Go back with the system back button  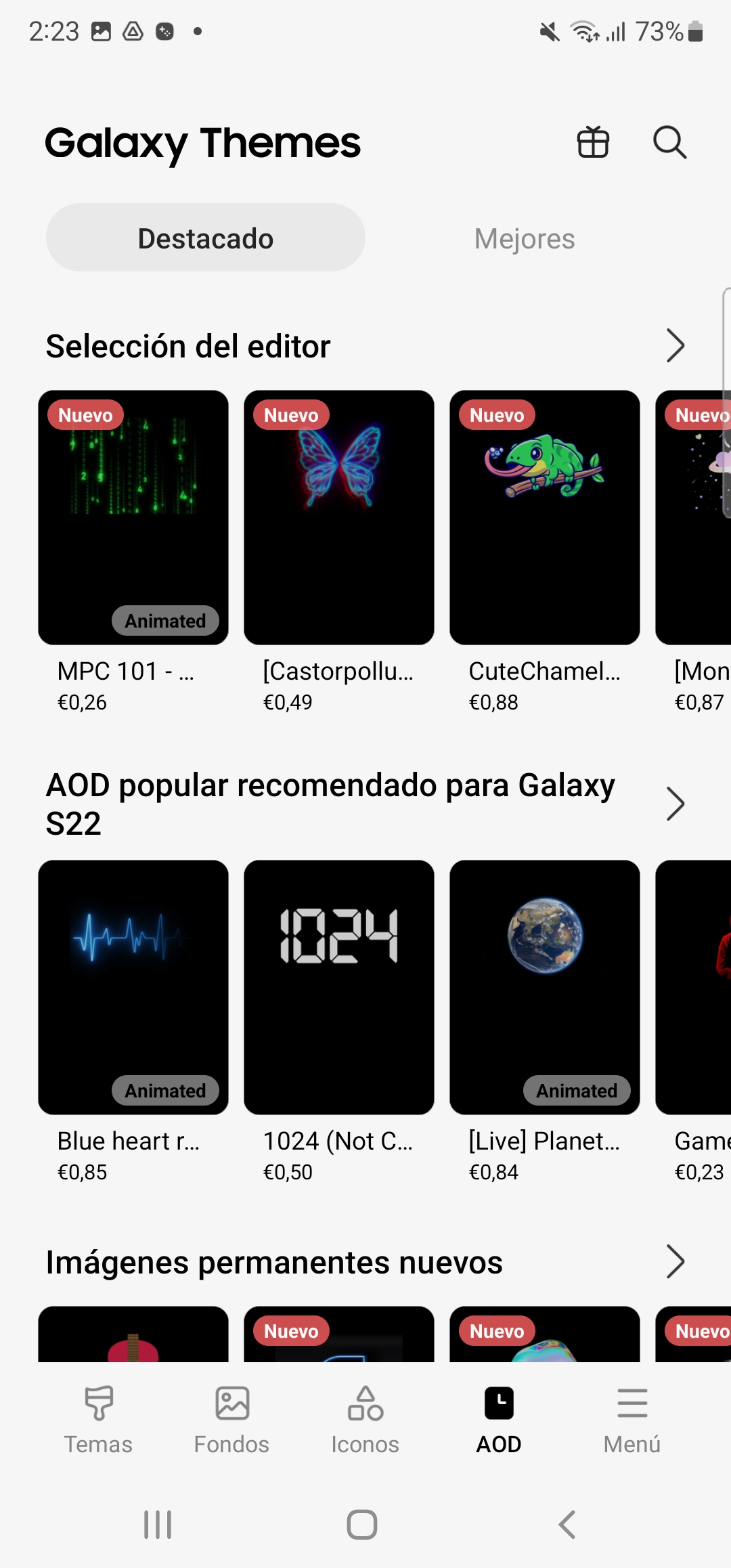coord(567,1525)
